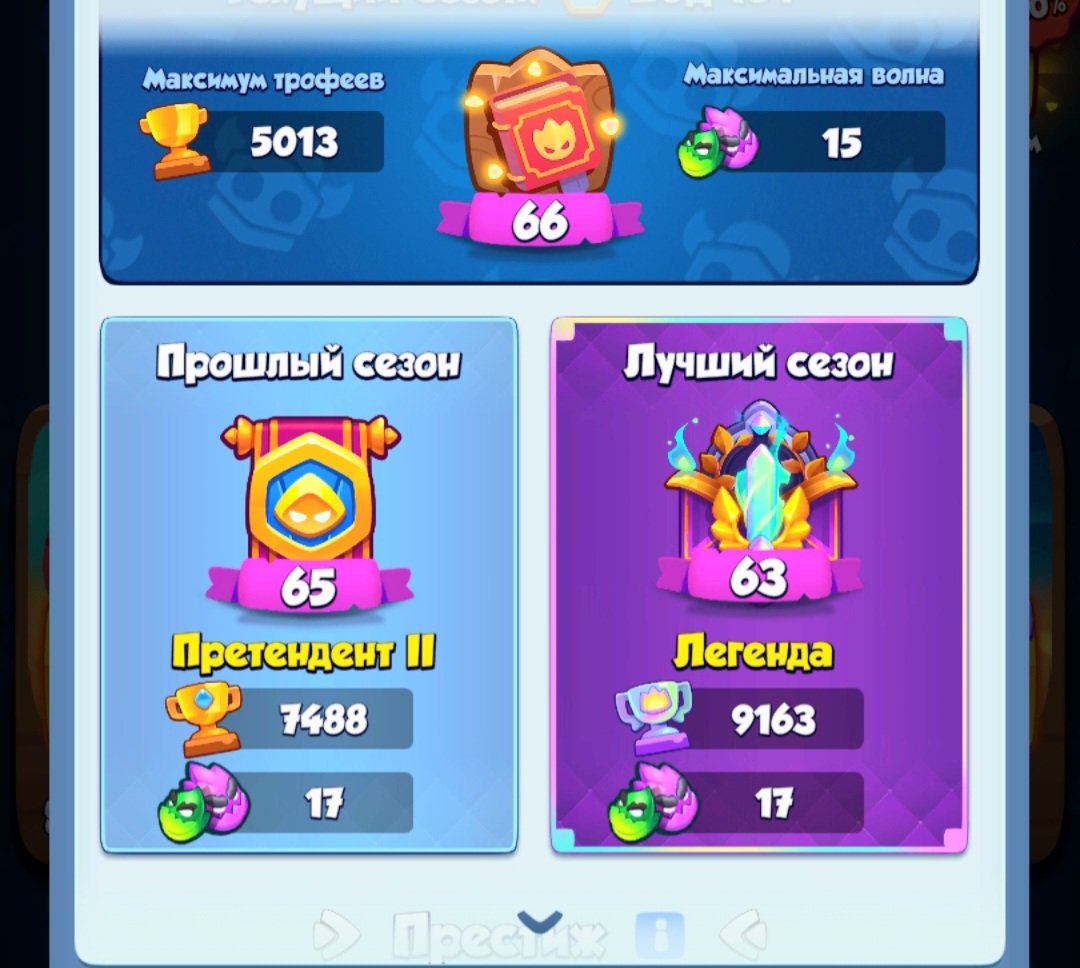Expand the section with the down chevron
This screenshot has height=968, width=1080.
(540, 920)
